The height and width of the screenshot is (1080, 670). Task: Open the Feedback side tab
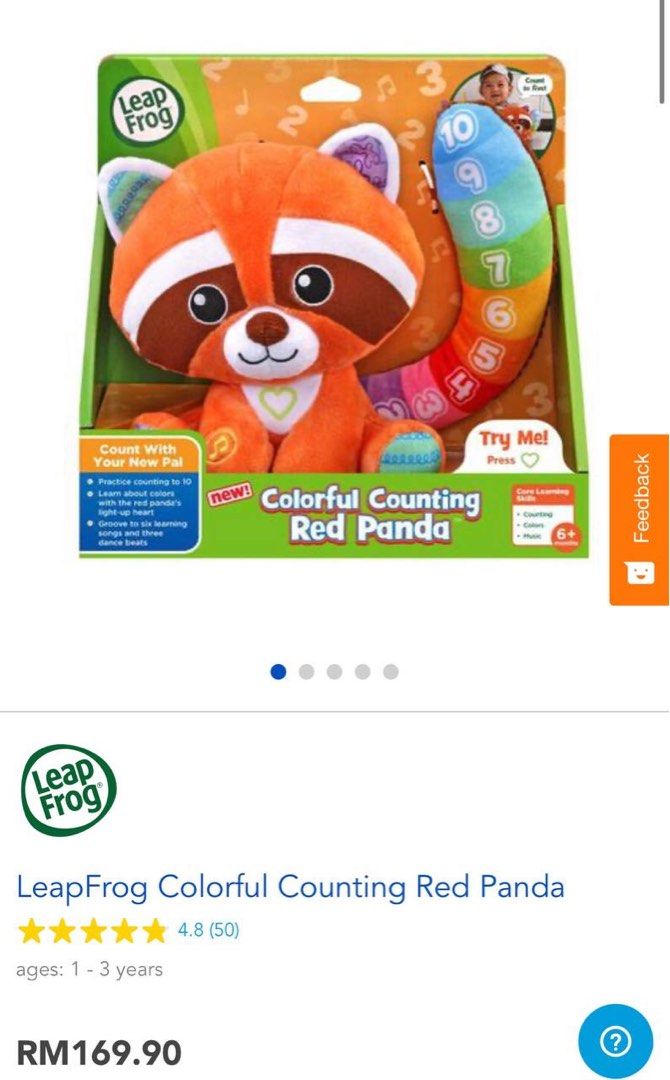pos(639,520)
